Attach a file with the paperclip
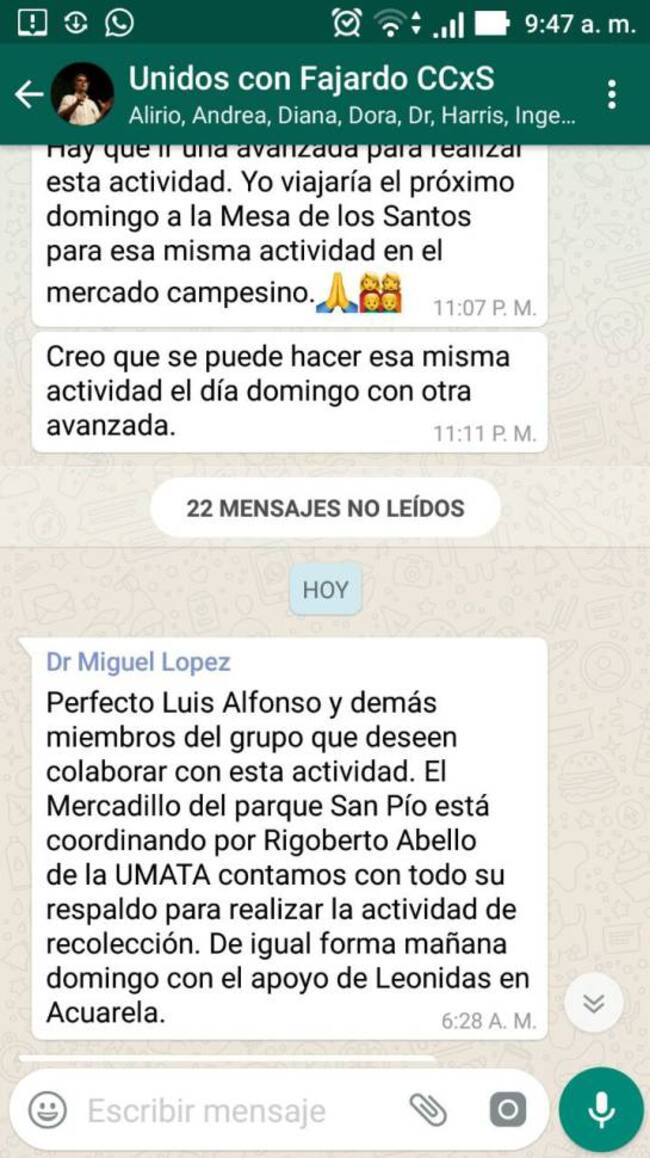This screenshot has height=1158, width=650. (x=428, y=1109)
